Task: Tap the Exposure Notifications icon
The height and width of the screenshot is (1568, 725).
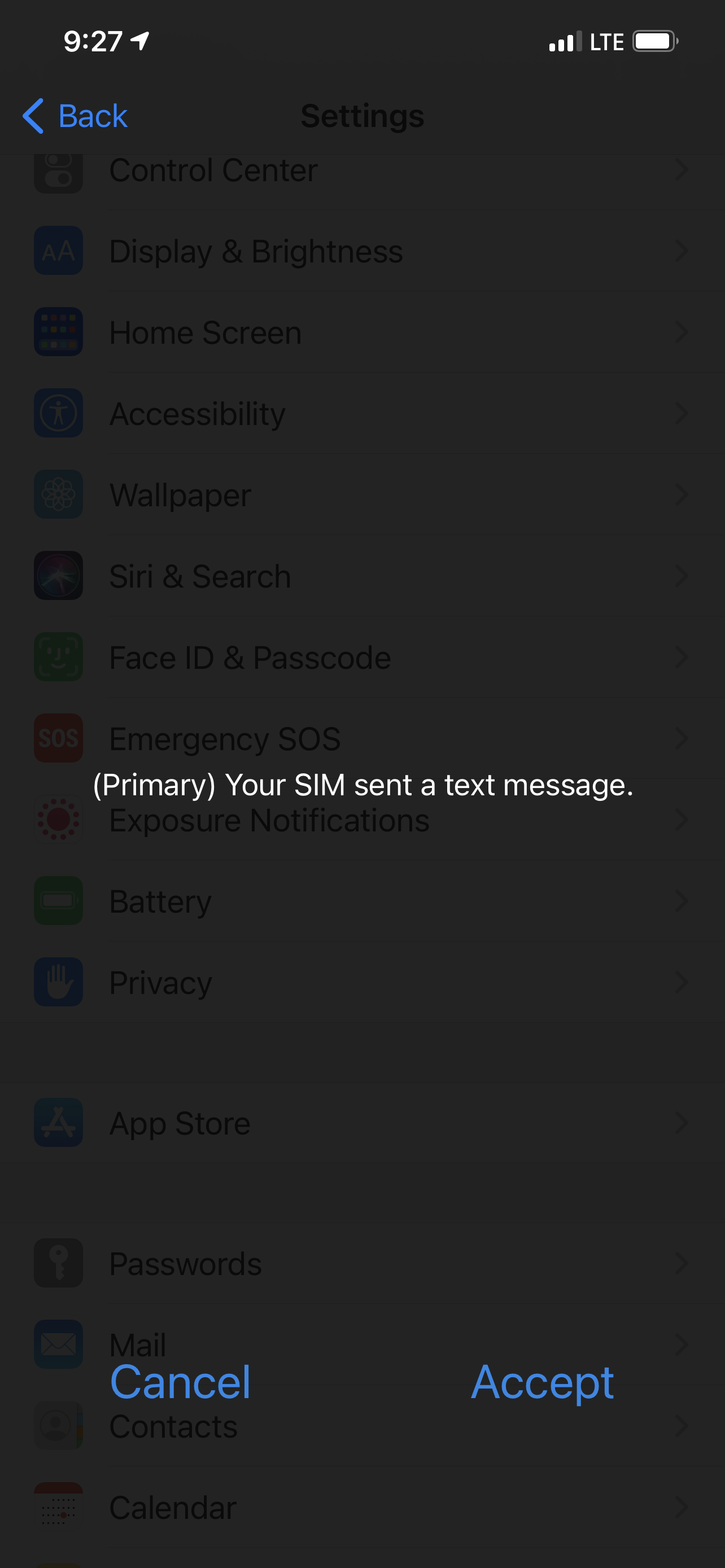Action: [x=58, y=820]
